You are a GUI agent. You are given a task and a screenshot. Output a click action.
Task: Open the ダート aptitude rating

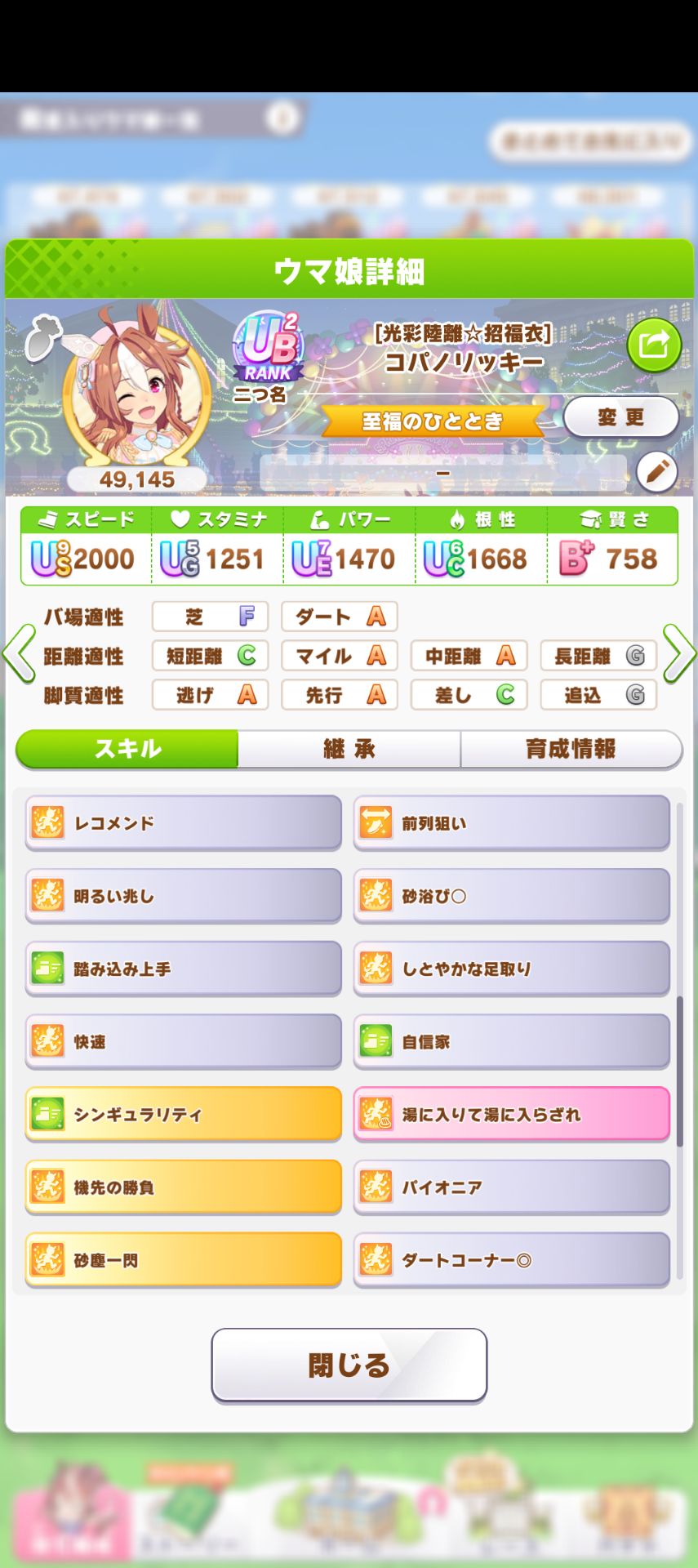click(339, 617)
